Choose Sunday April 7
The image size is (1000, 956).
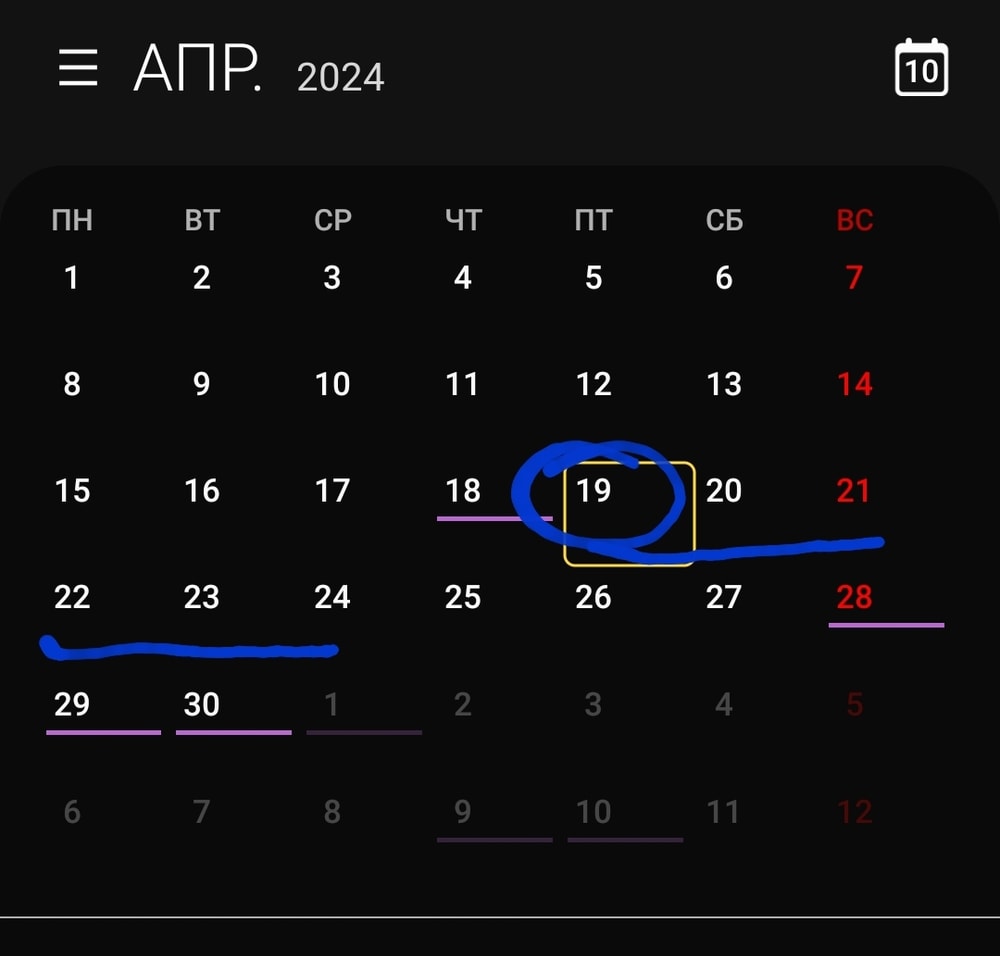[x=854, y=277]
